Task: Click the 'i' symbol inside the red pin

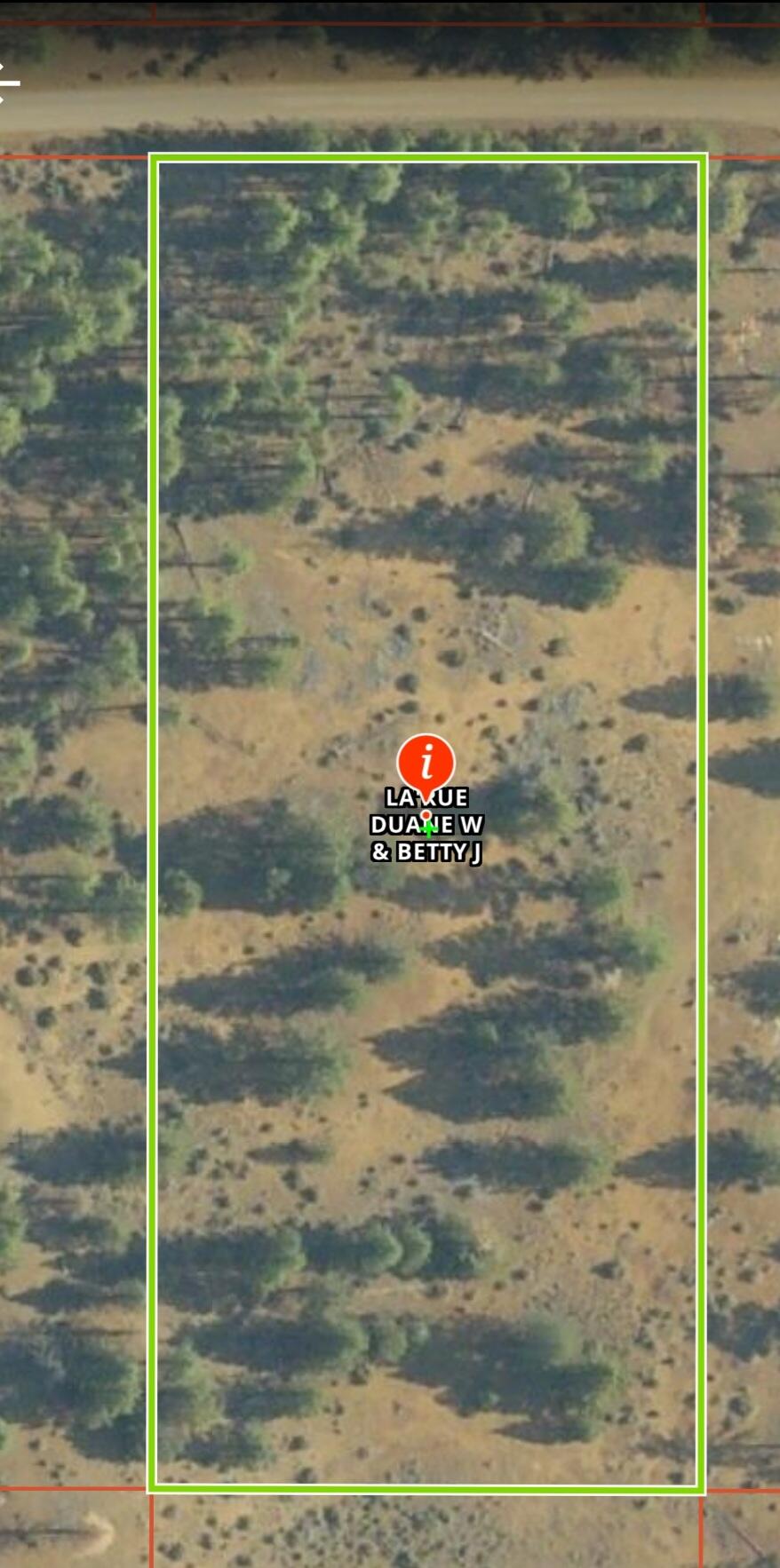Action: (427, 762)
